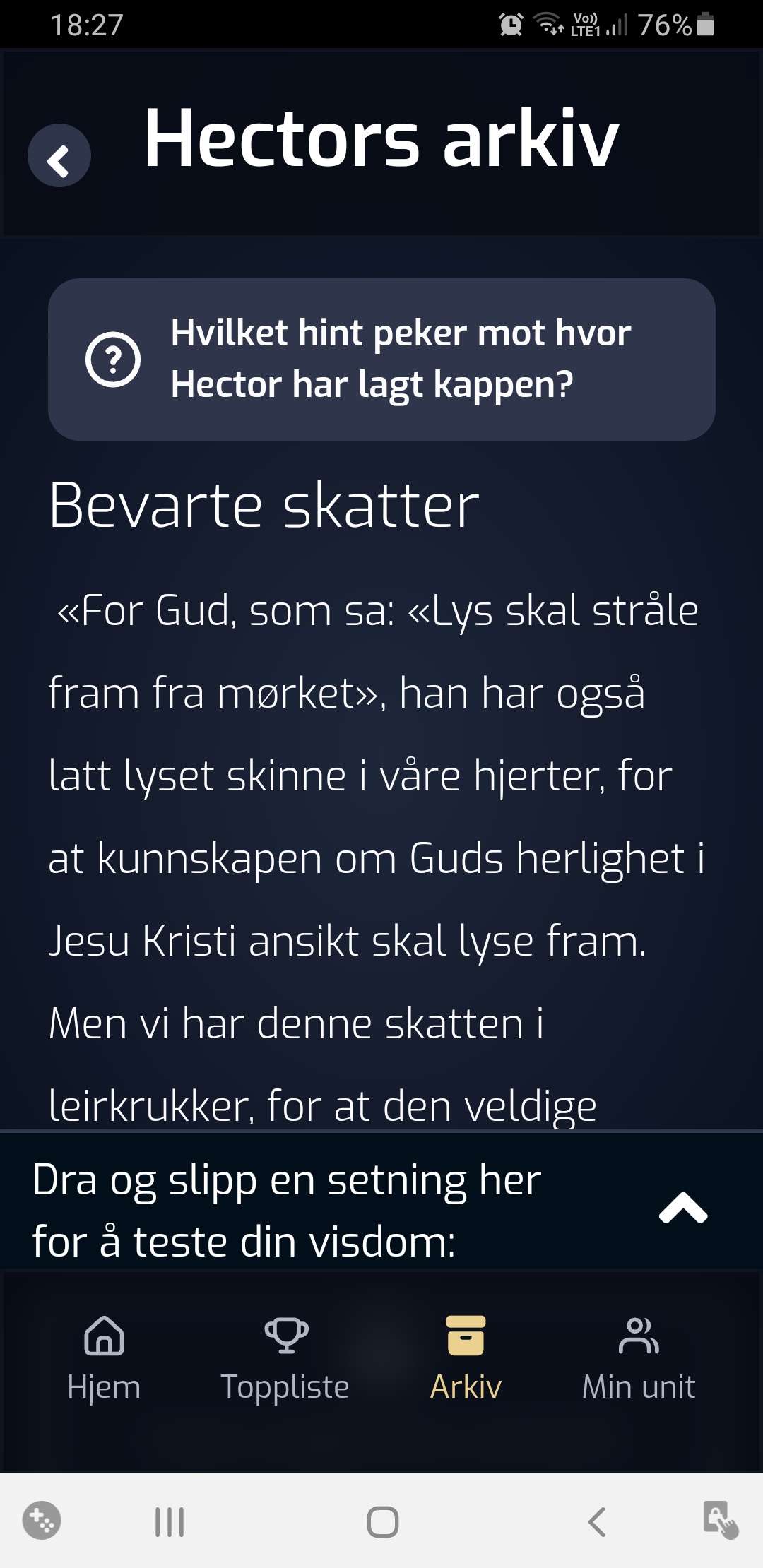The image size is (763, 1568).
Task: Switch to the Hjem tab
Action: 104,1358
